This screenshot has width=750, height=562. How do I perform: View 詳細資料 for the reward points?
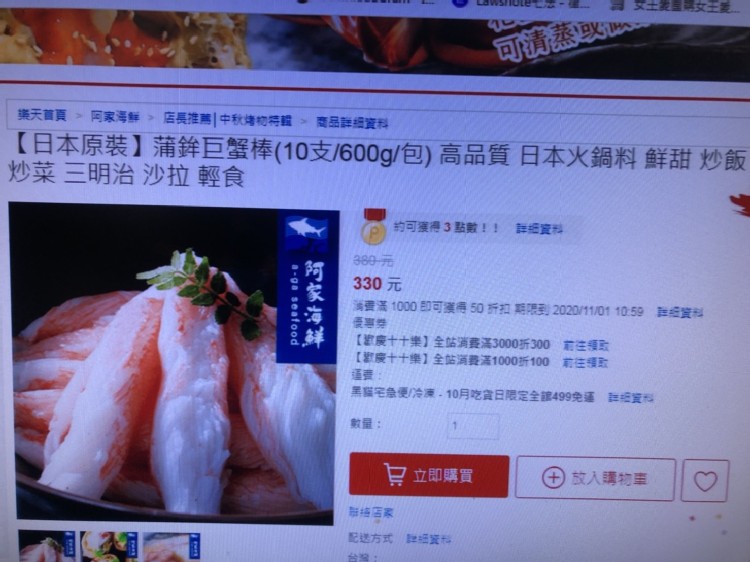pyautogui.click(x=539, y=229)
